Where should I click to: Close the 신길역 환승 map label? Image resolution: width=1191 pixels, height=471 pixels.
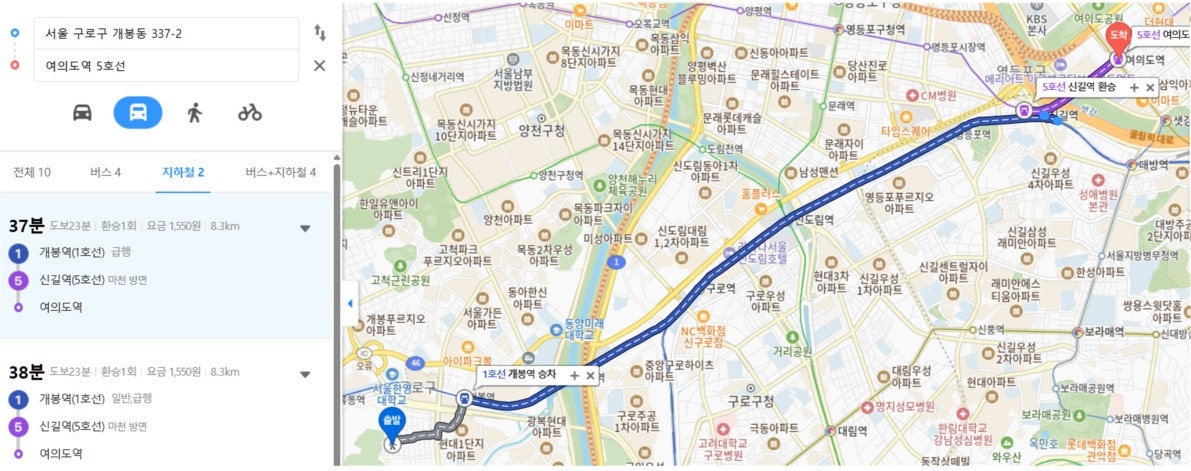(1150, 88)
